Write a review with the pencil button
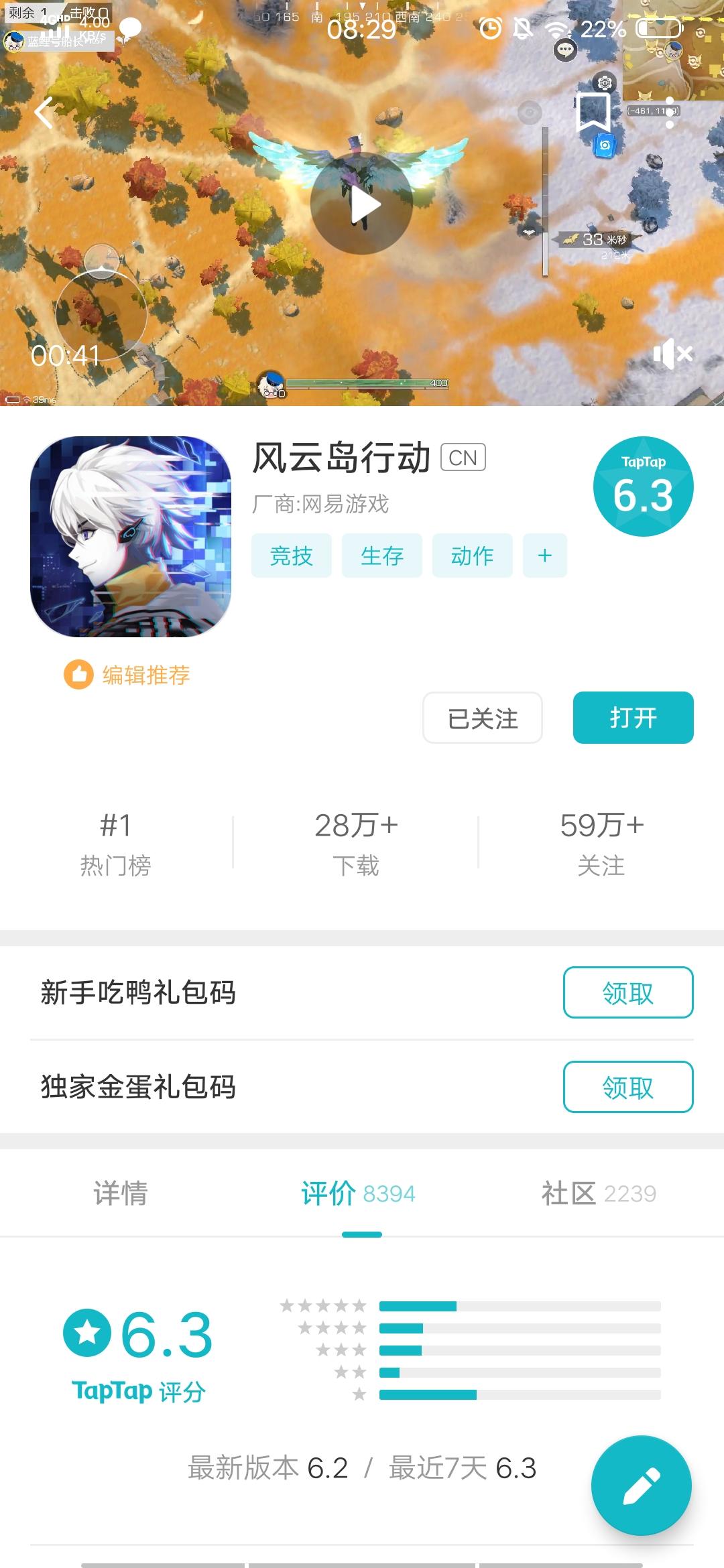 [642, 1486]
